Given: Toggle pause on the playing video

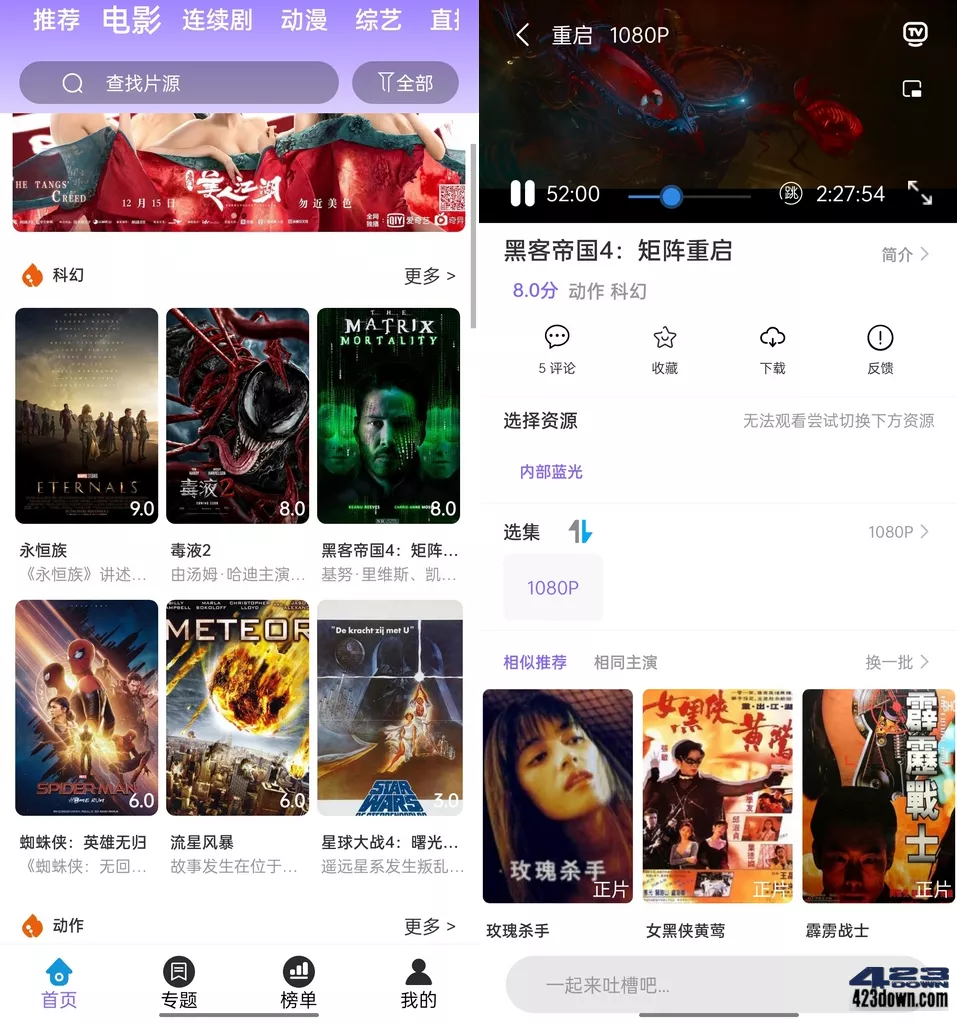Looking at the screenshot, I should [x=522, y=193].
